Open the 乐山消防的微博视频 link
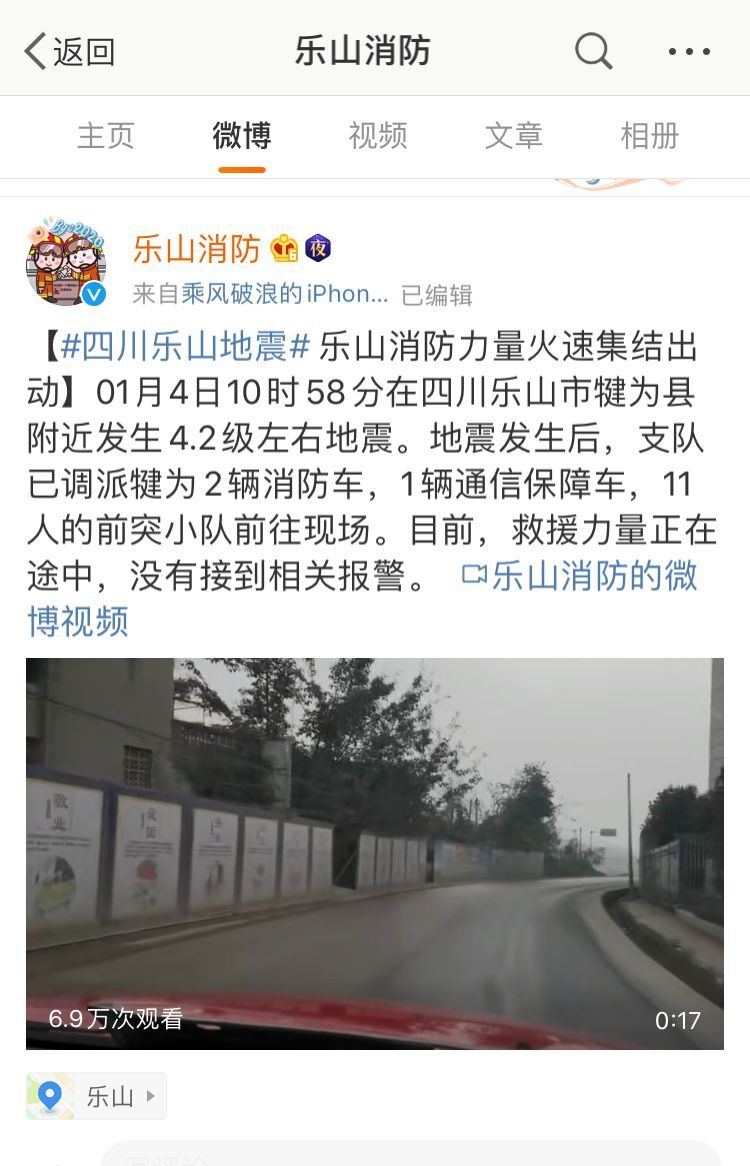 [x=580, y=577]
